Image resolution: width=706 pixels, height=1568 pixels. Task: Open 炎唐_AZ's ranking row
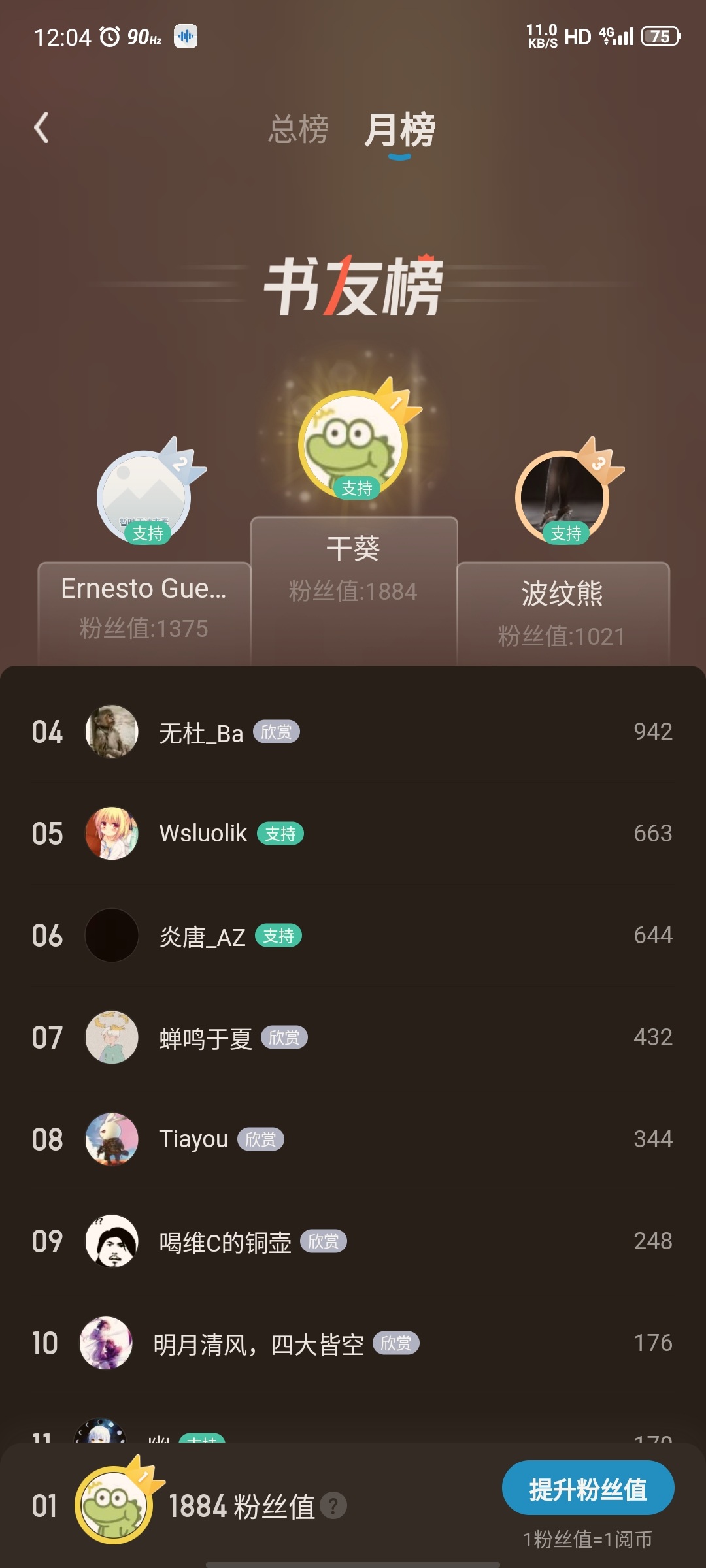pos(353,936)
